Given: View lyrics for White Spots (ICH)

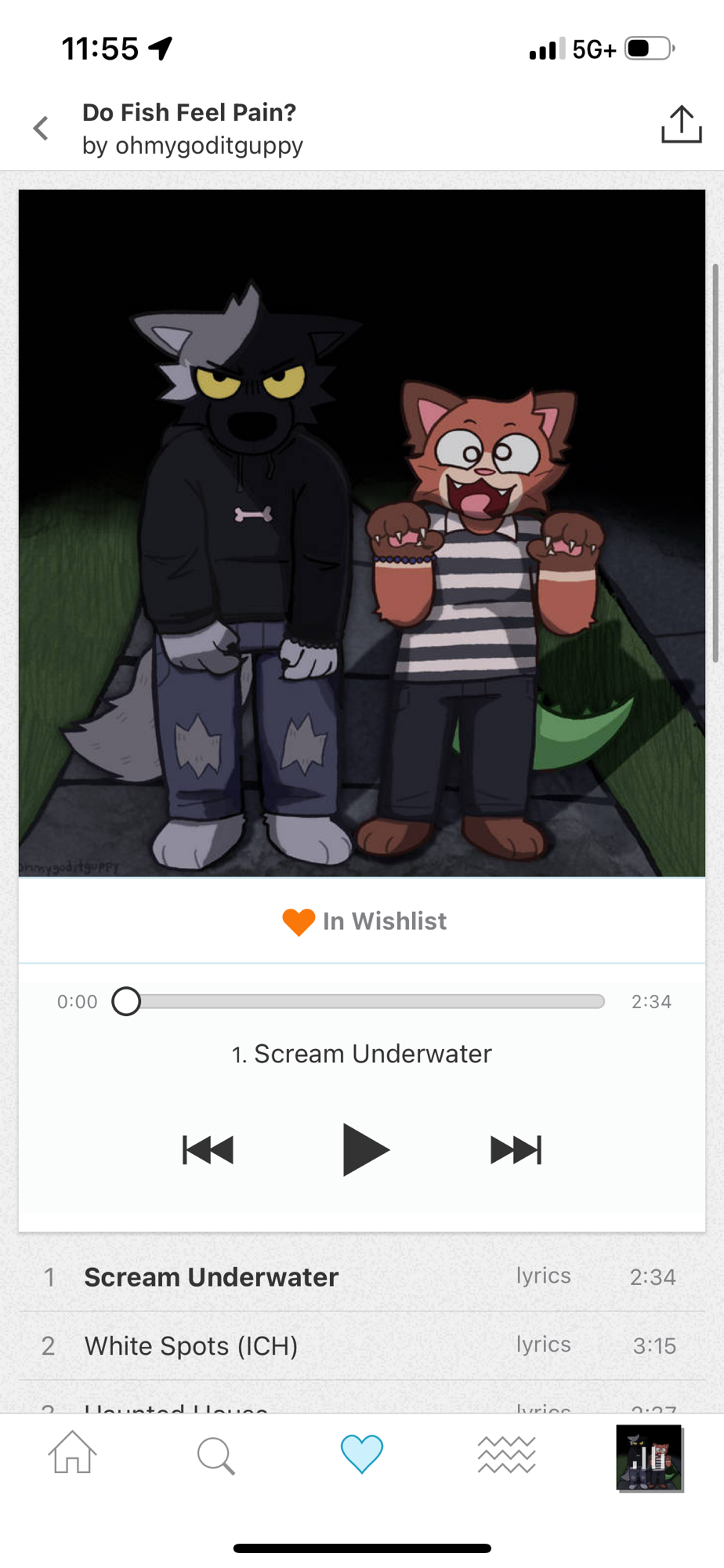Looking at the screenshot, I should pyautogui.click(x=543, y=1344).
